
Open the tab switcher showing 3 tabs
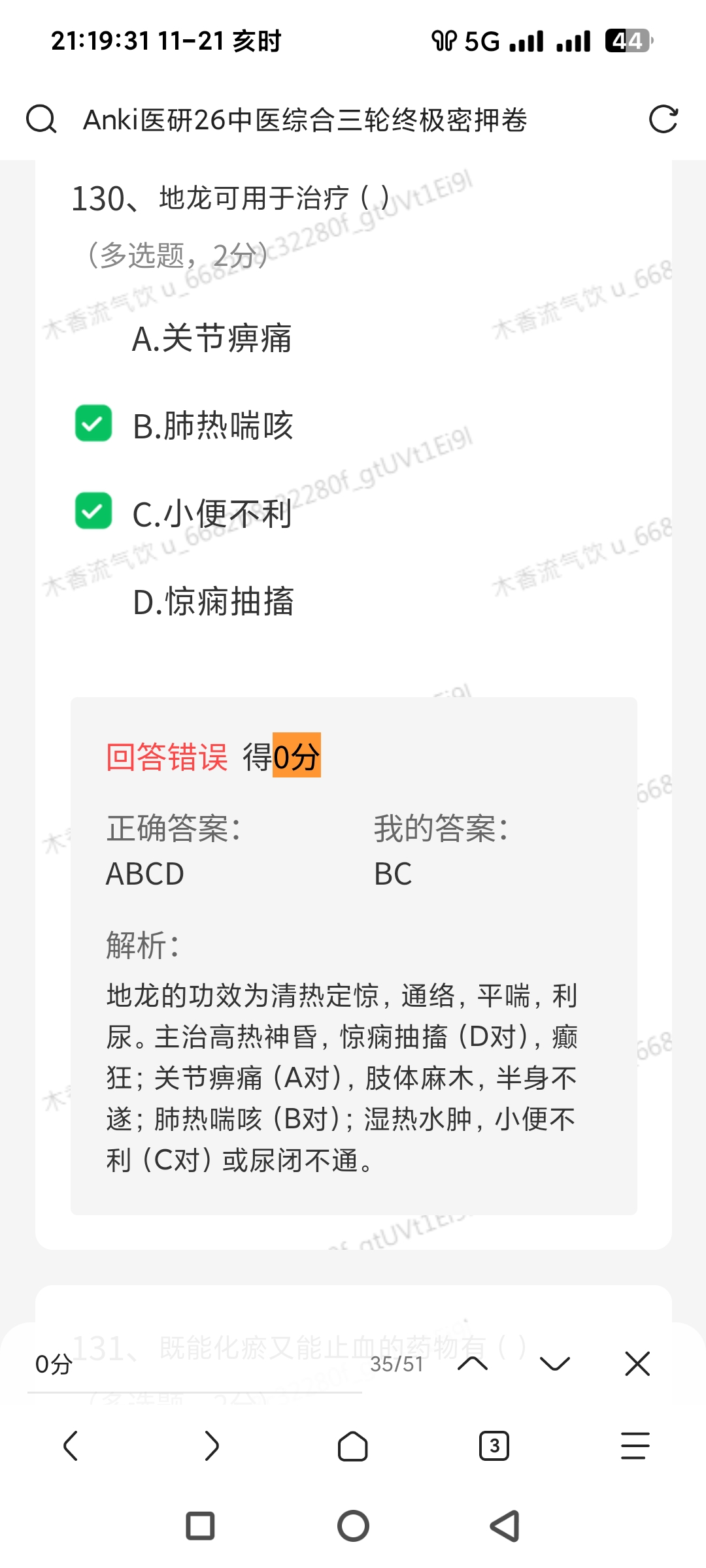[494, 1446]
